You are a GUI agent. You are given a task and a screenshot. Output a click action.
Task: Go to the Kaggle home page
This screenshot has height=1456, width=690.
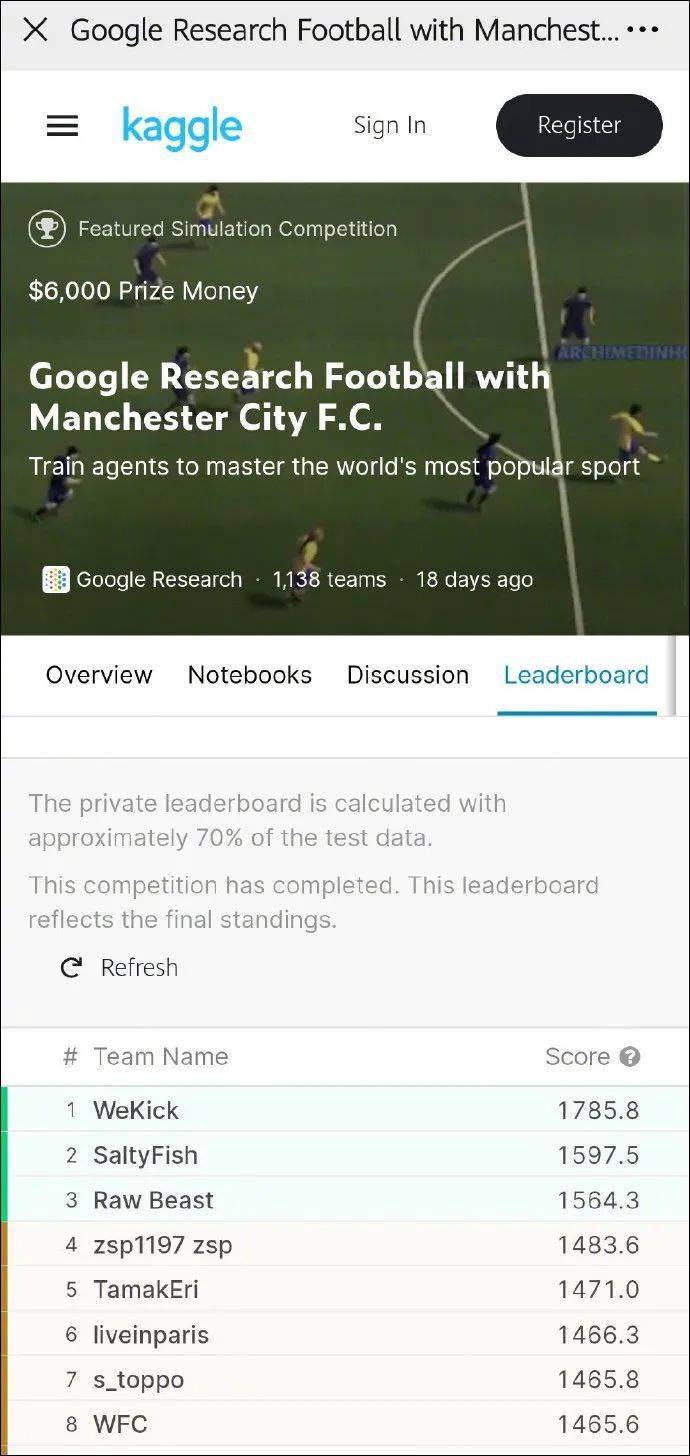coord(181,127)
